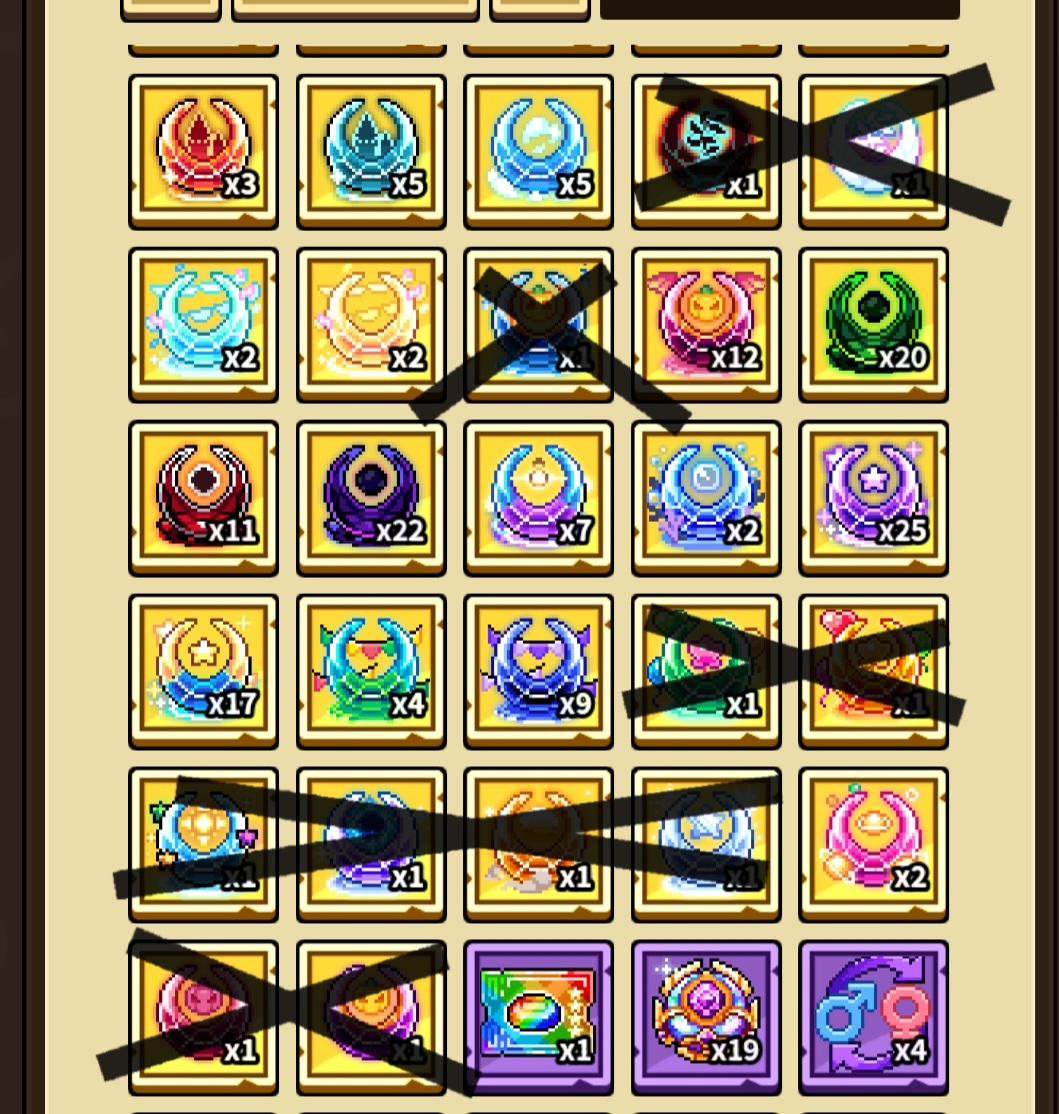This screenshot has width=1059, height=1114.
Task: Select the jeweled crown item x19
Action: 706,1017
